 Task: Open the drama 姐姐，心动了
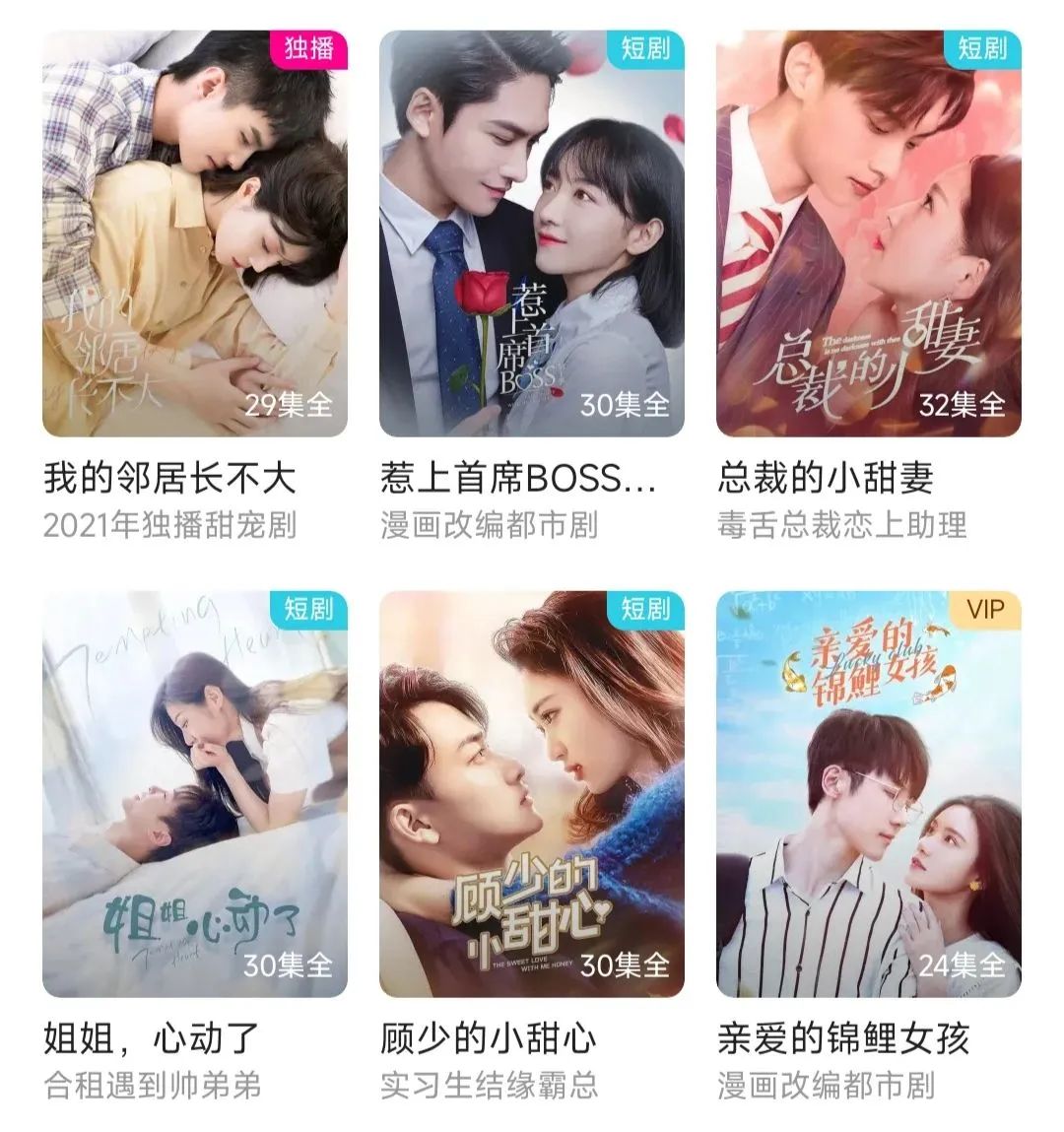pyautogui.click(x=194, y=794)
